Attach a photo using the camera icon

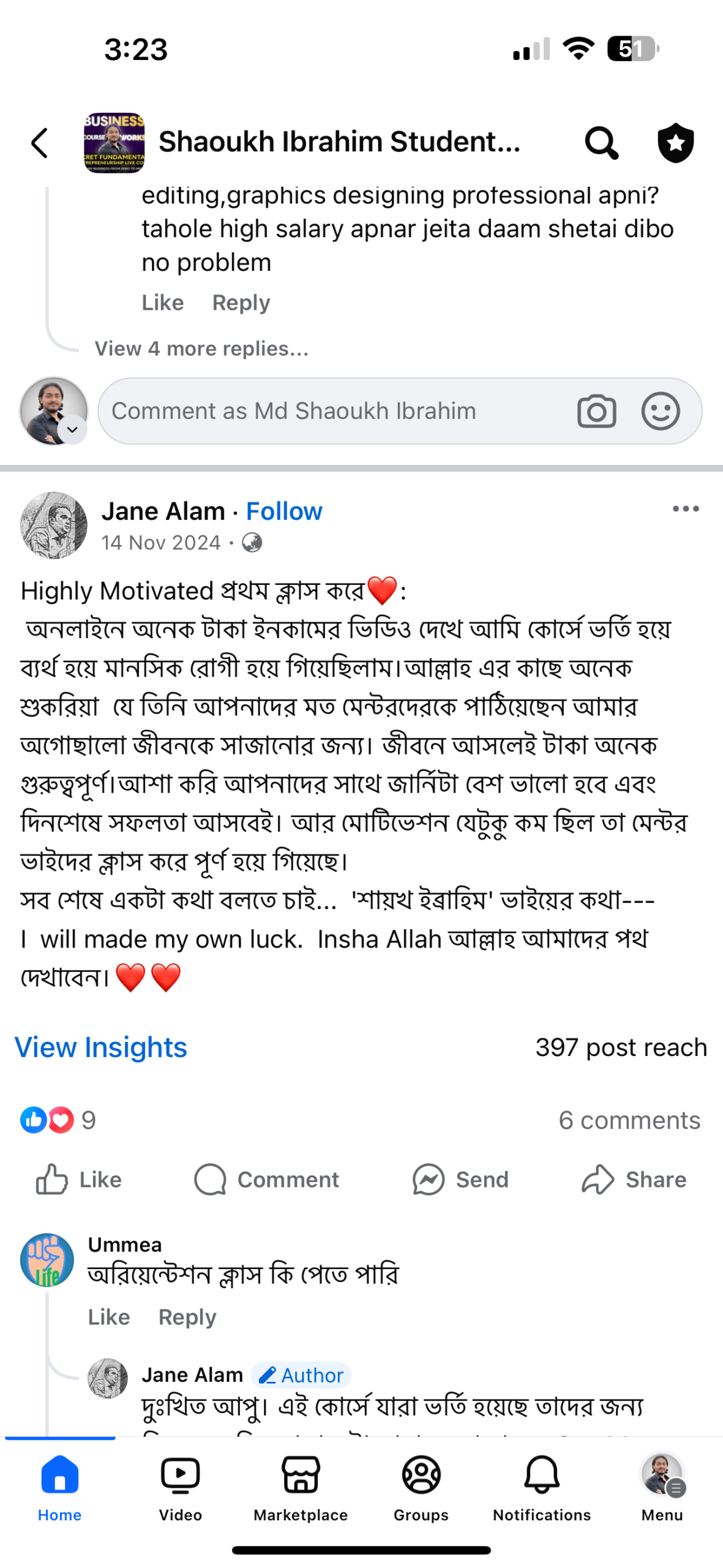pyautogui.click(x=596, y=411)
